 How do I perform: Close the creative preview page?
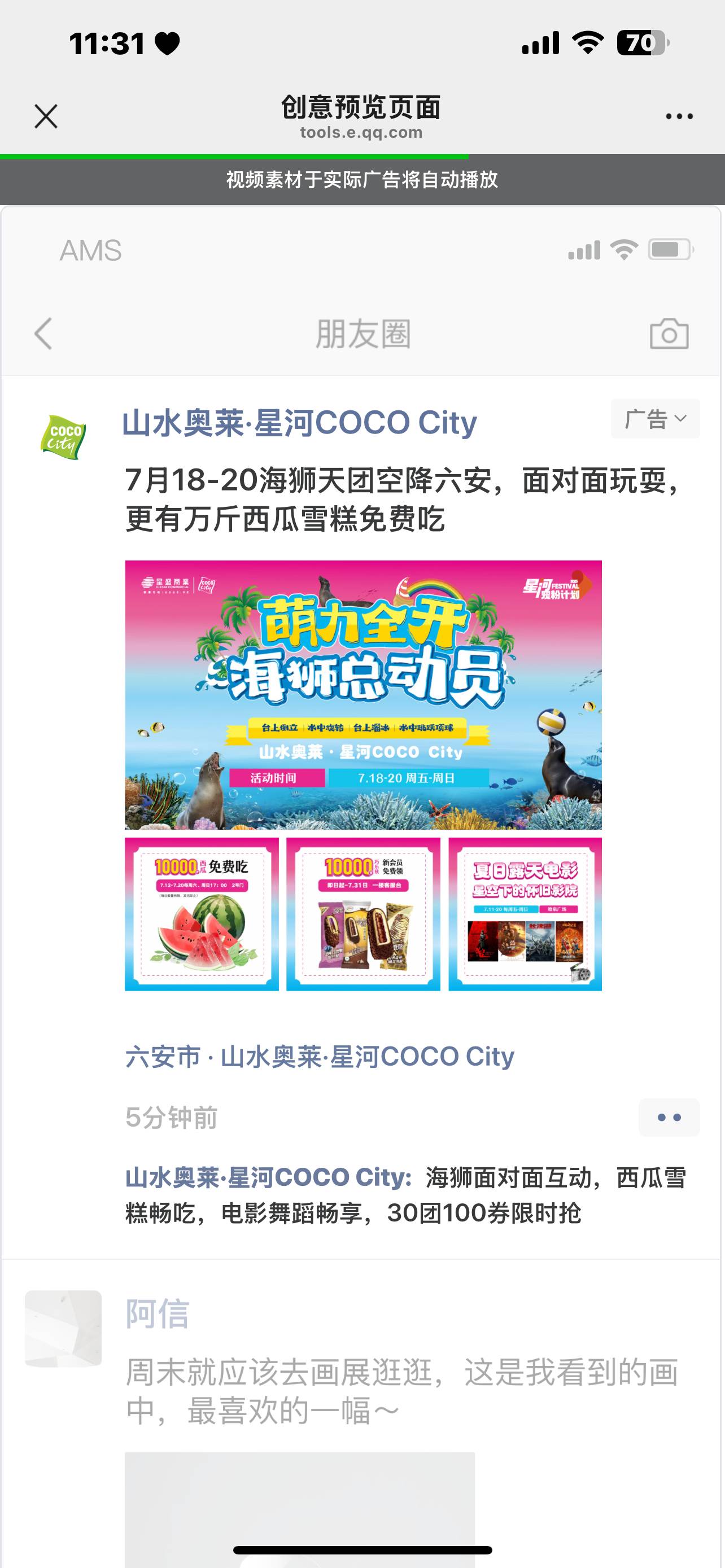tap(46, 116)
